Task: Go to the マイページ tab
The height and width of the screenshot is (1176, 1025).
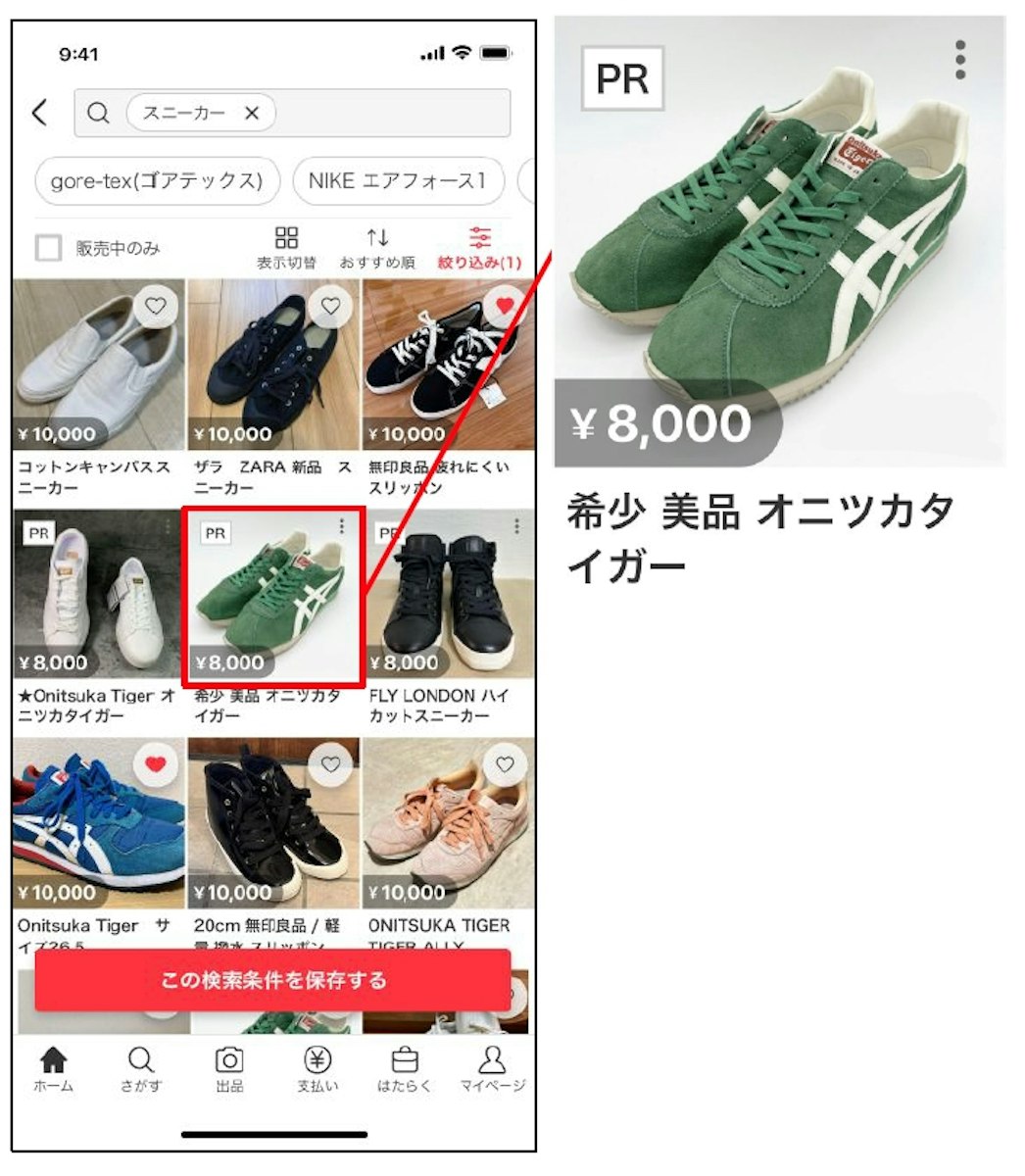Action: (492, 1069)
